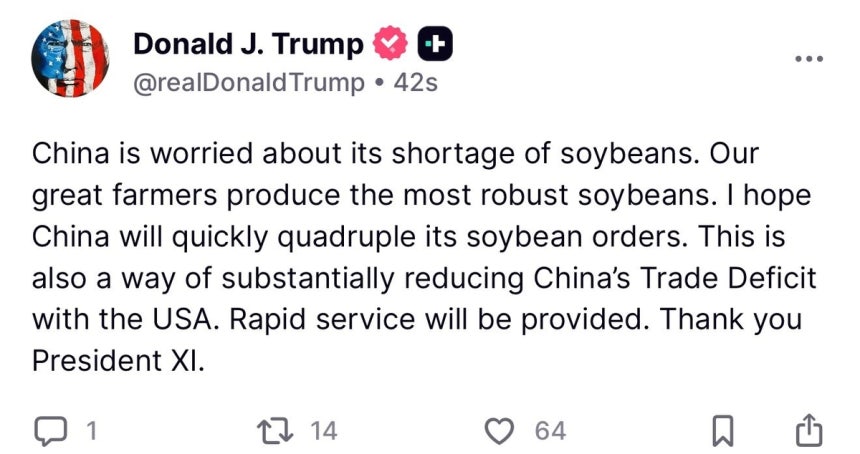860x454 pixels.
Task: Reply to this post via comment icon
Action: pyautogui.click(x=50, y=431)
